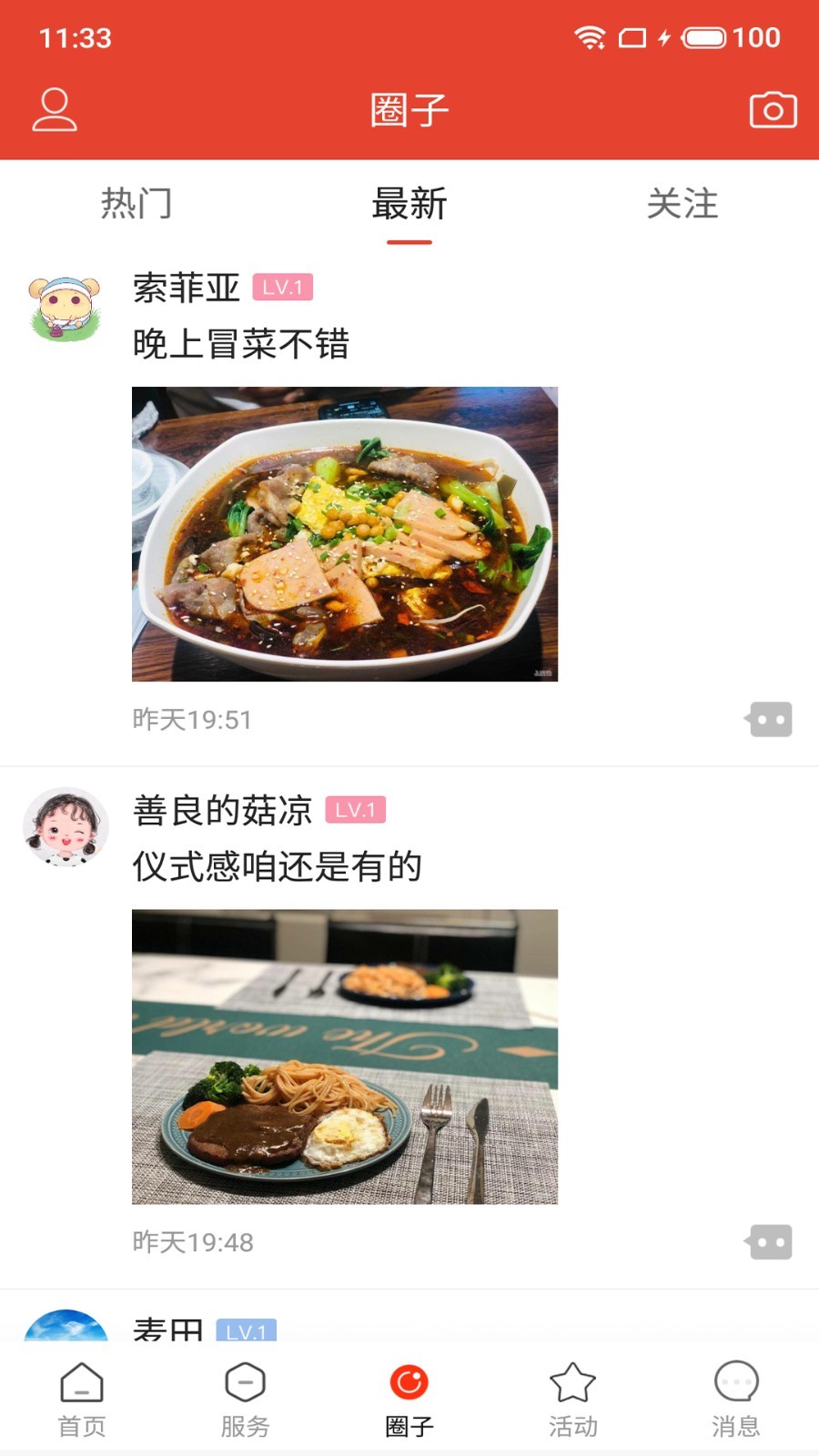Switch to the 关注 tab

tap(681, 205)
